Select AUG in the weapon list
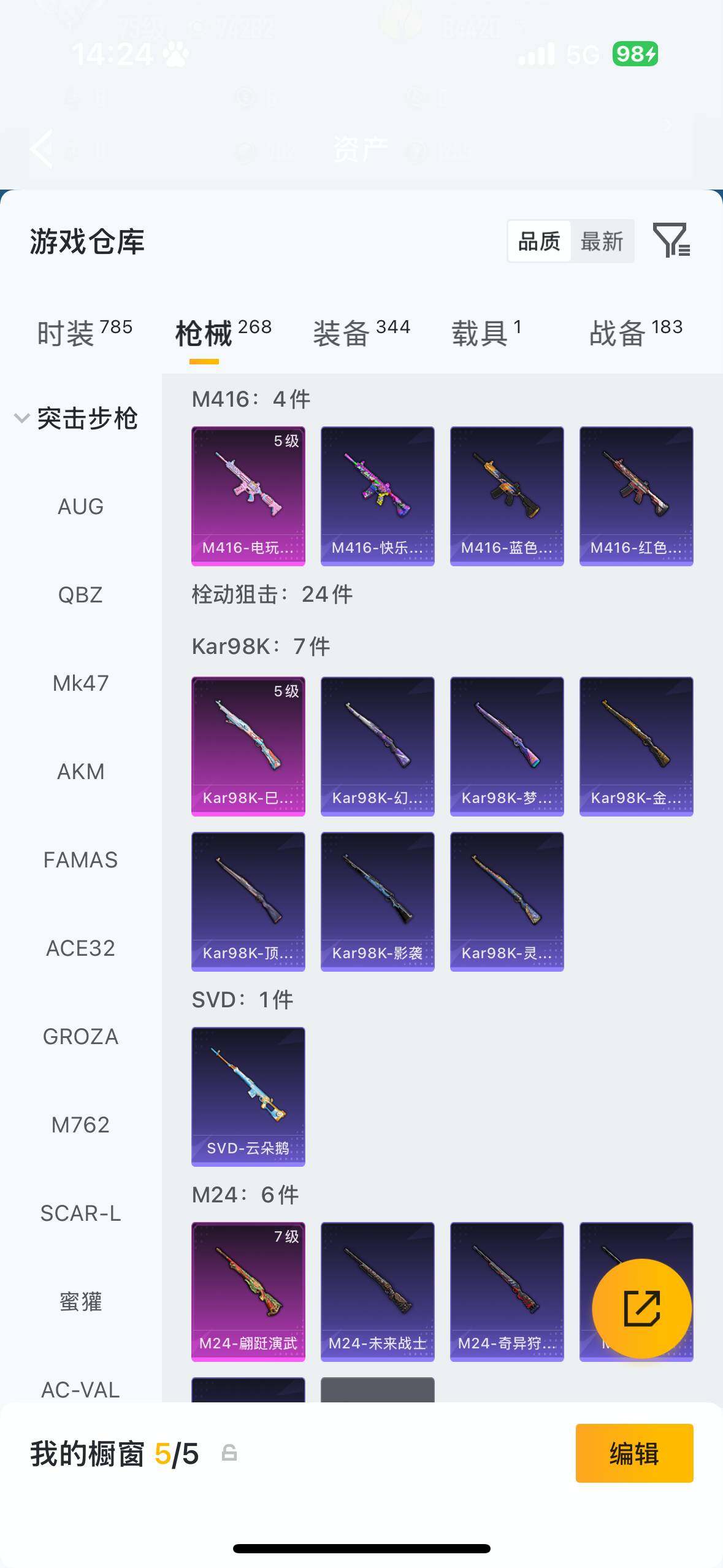The image size is (723, 1568). pos(80,507)
